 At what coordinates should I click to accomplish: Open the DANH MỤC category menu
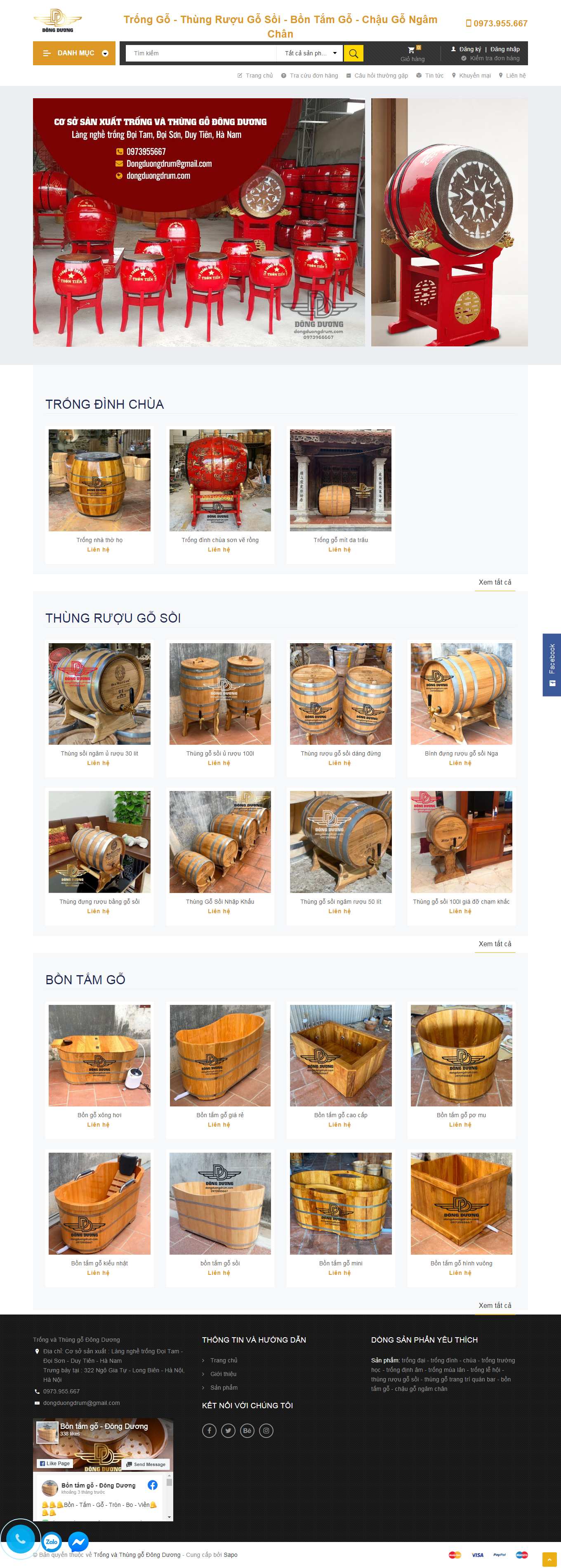pos(73,53)
